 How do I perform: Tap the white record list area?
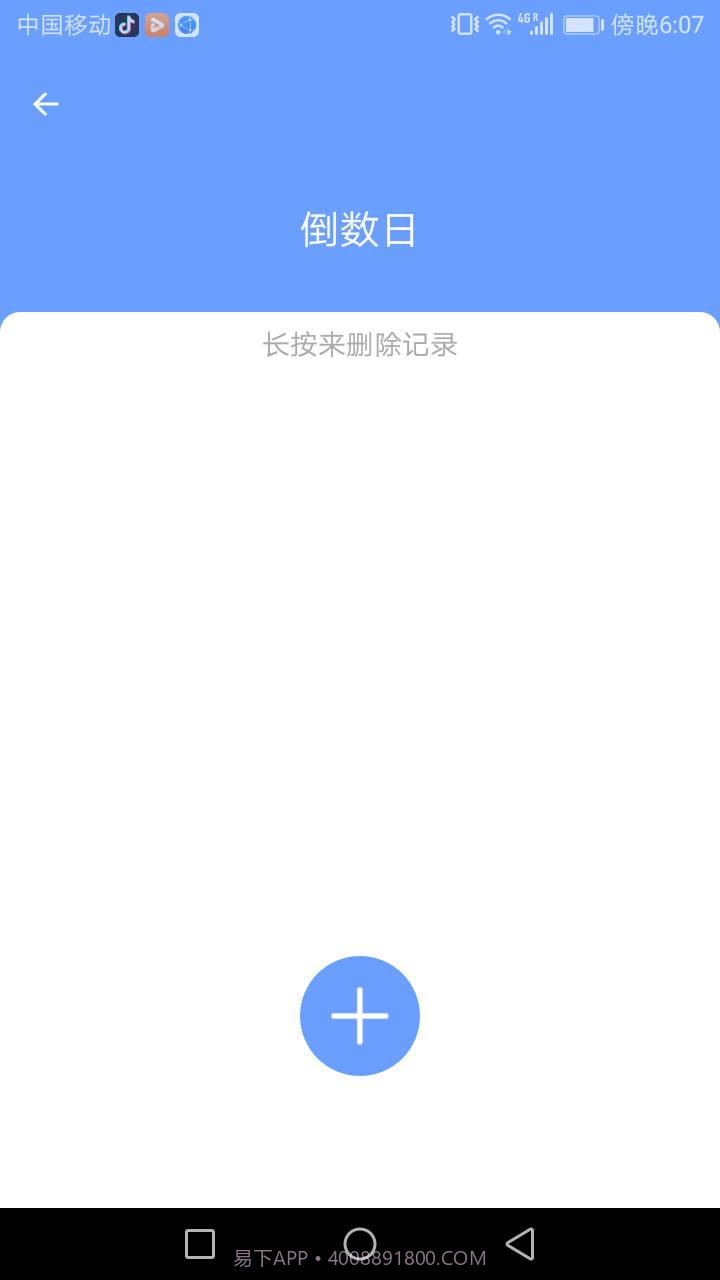360,650
